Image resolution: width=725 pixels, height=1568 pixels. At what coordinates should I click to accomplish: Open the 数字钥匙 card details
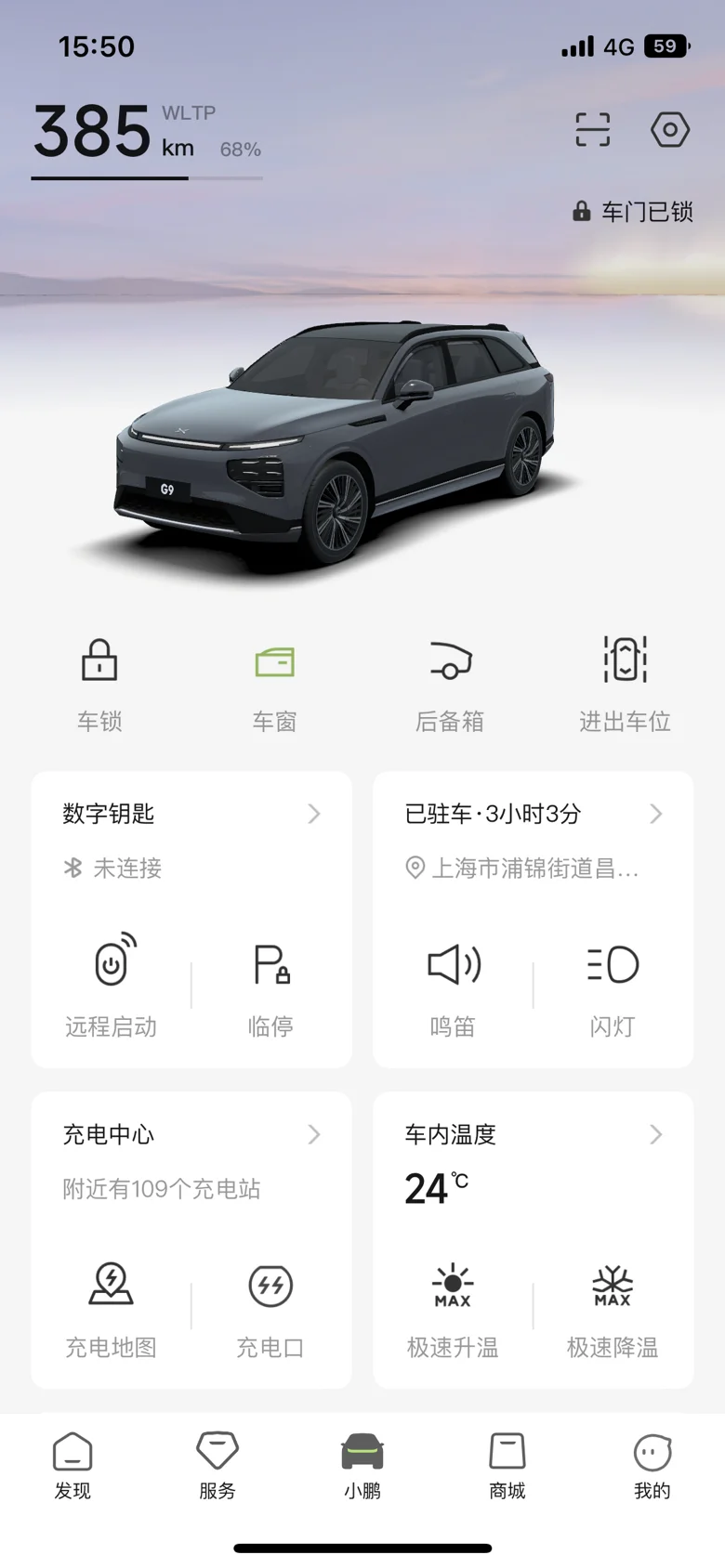click(x=191, y=814)
